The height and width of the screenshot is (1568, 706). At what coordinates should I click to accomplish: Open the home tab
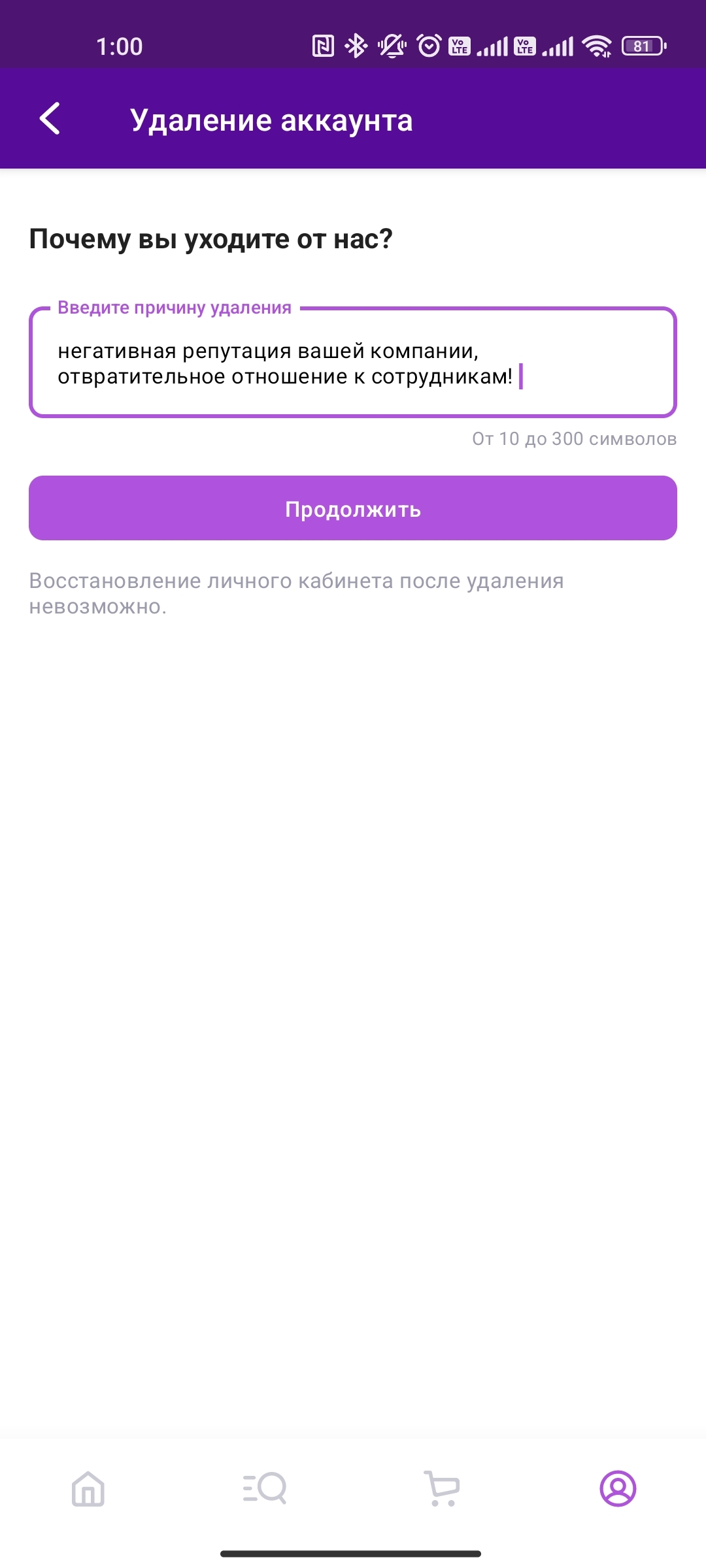pos(88,1488)
